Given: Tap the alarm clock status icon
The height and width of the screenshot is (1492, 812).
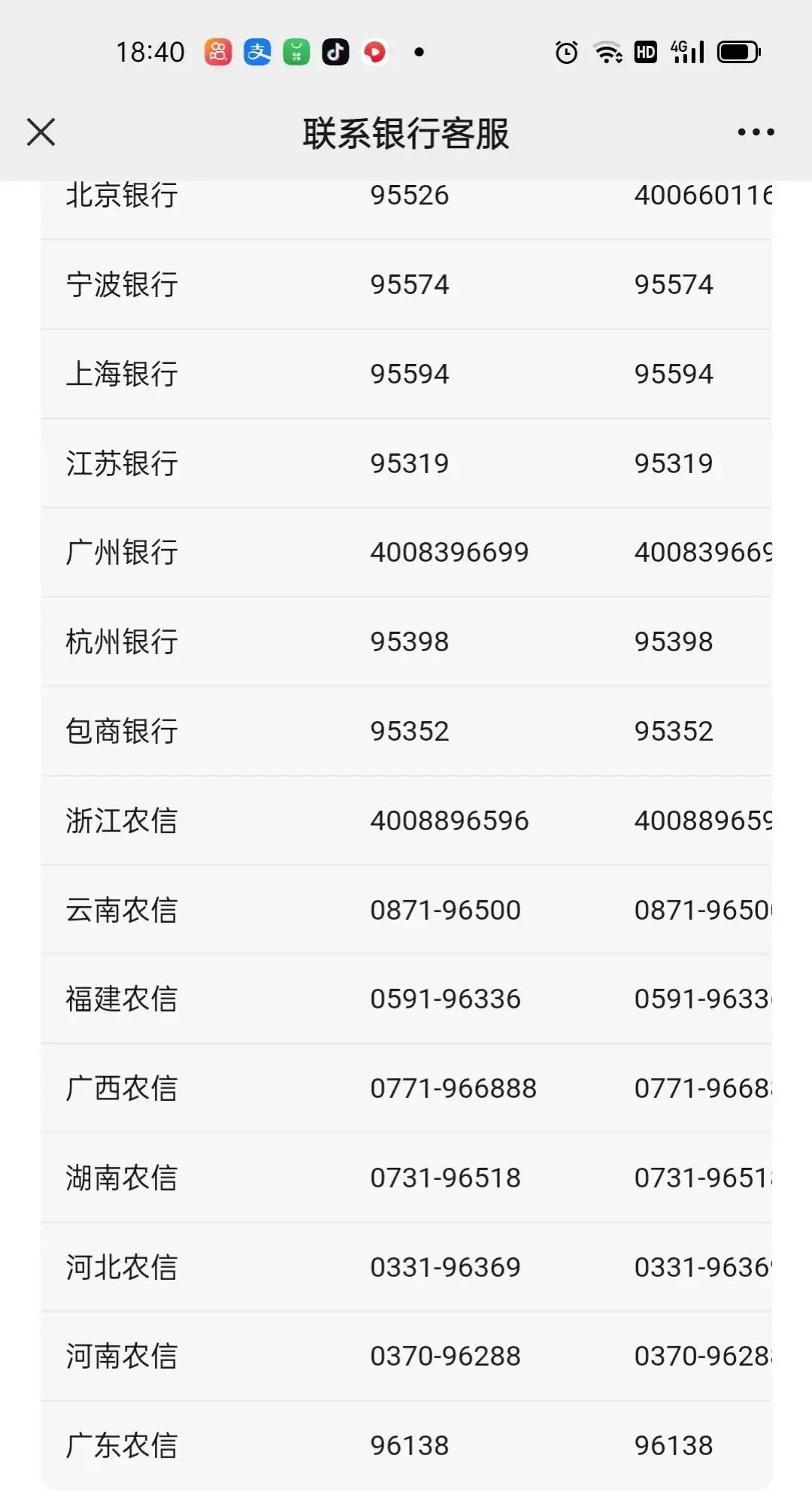Looking at the screenshot, I should (565, 51).
